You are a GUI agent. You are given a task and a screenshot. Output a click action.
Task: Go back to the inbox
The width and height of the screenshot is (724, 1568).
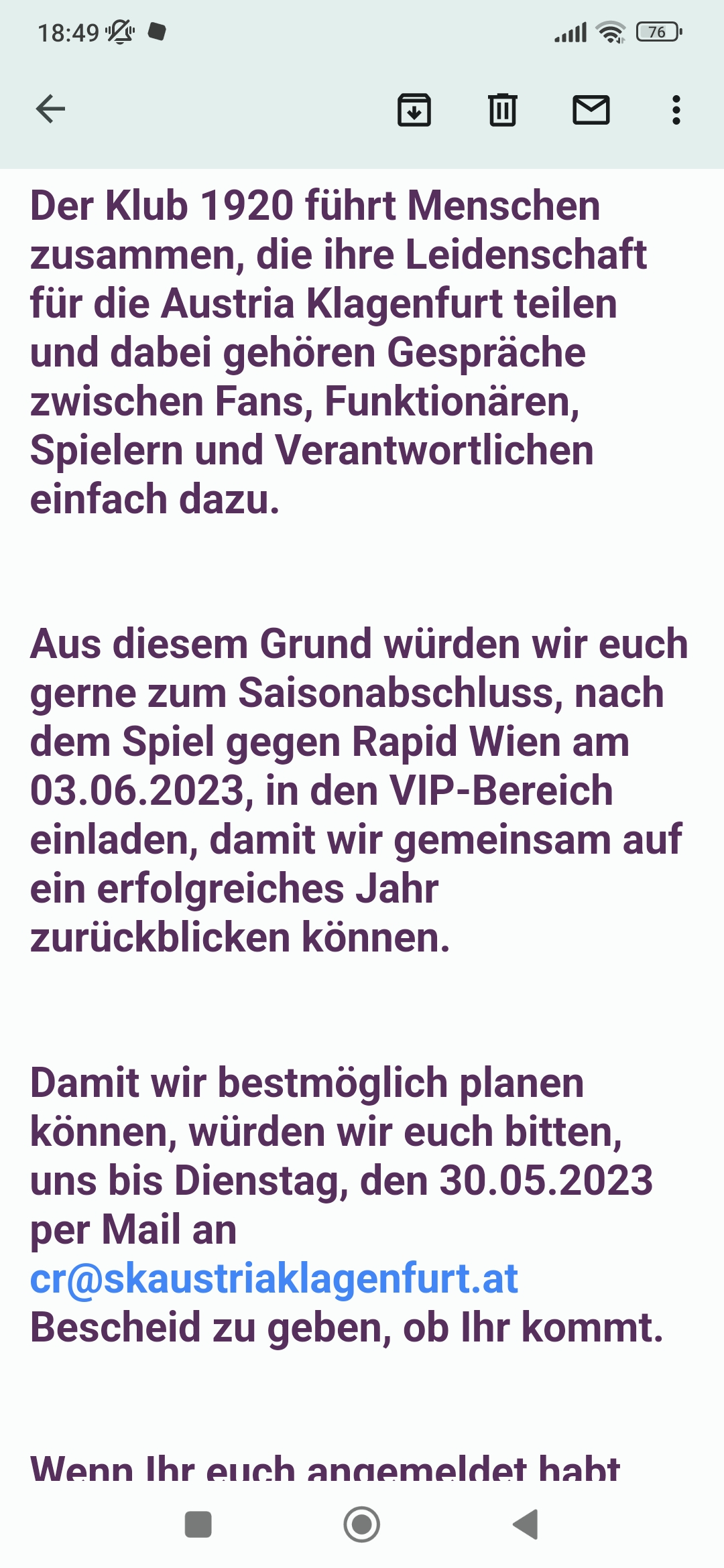pos(50,109)
